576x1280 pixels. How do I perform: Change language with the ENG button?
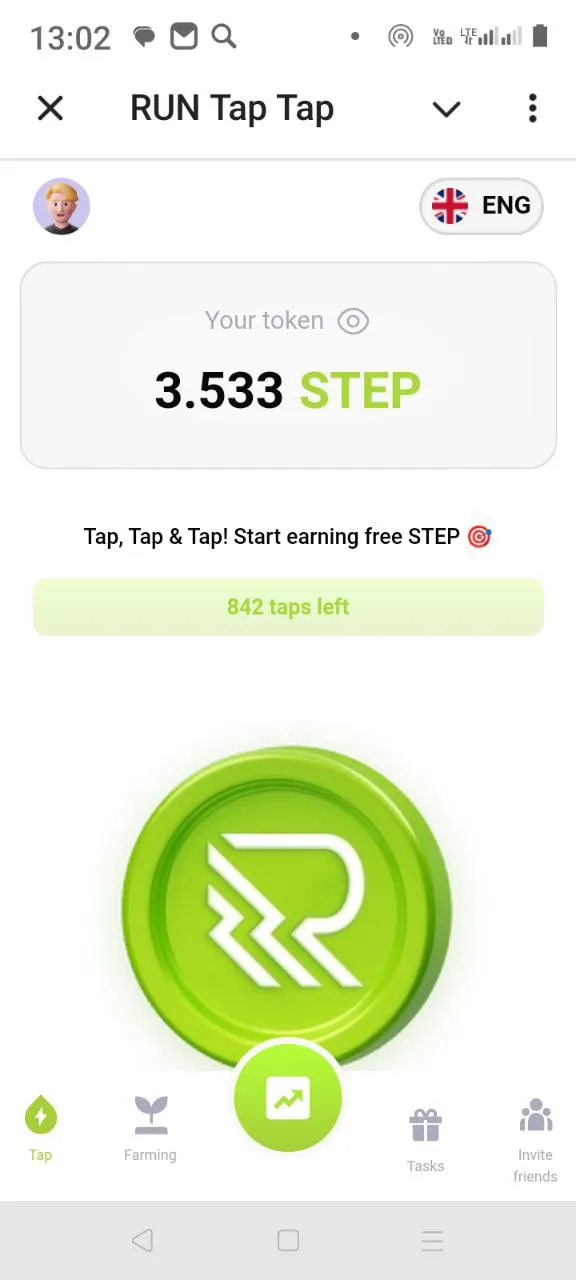[482, 206]
